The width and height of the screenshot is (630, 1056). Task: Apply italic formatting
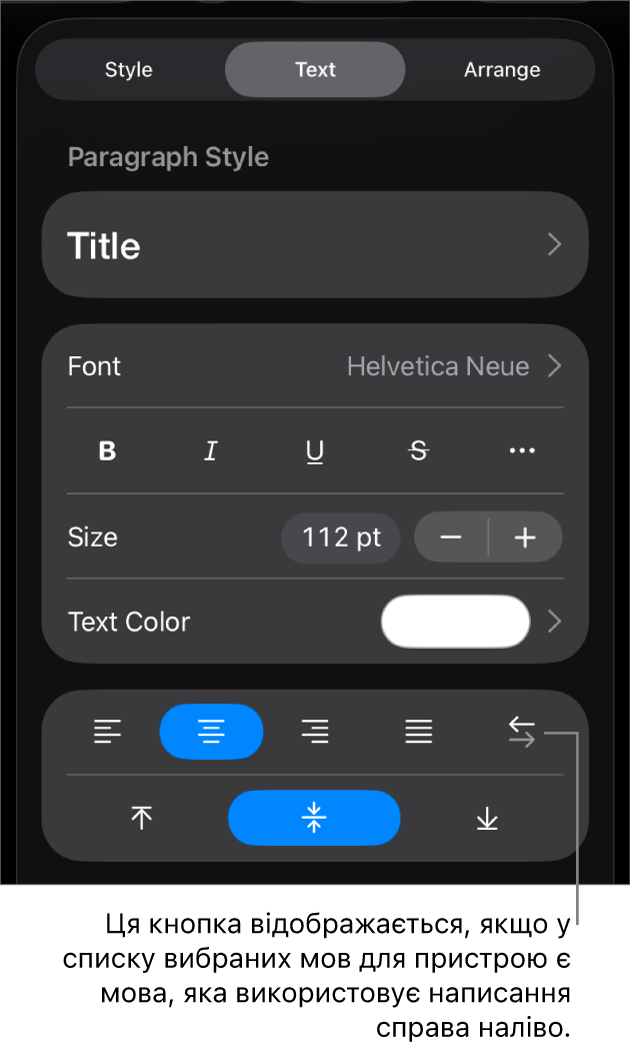click(211, 452)
